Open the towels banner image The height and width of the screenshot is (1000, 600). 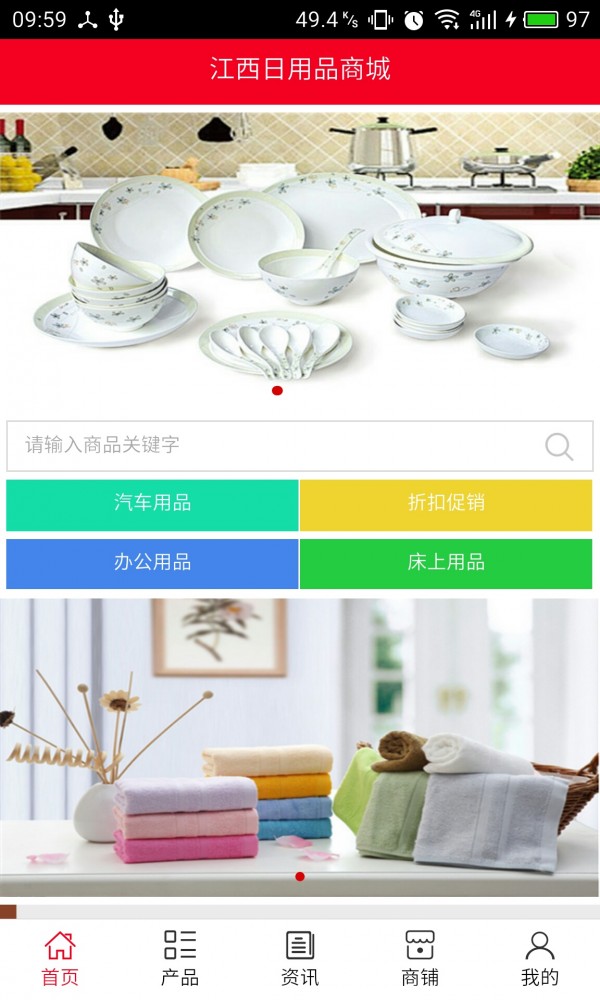[x=300, y=745]
